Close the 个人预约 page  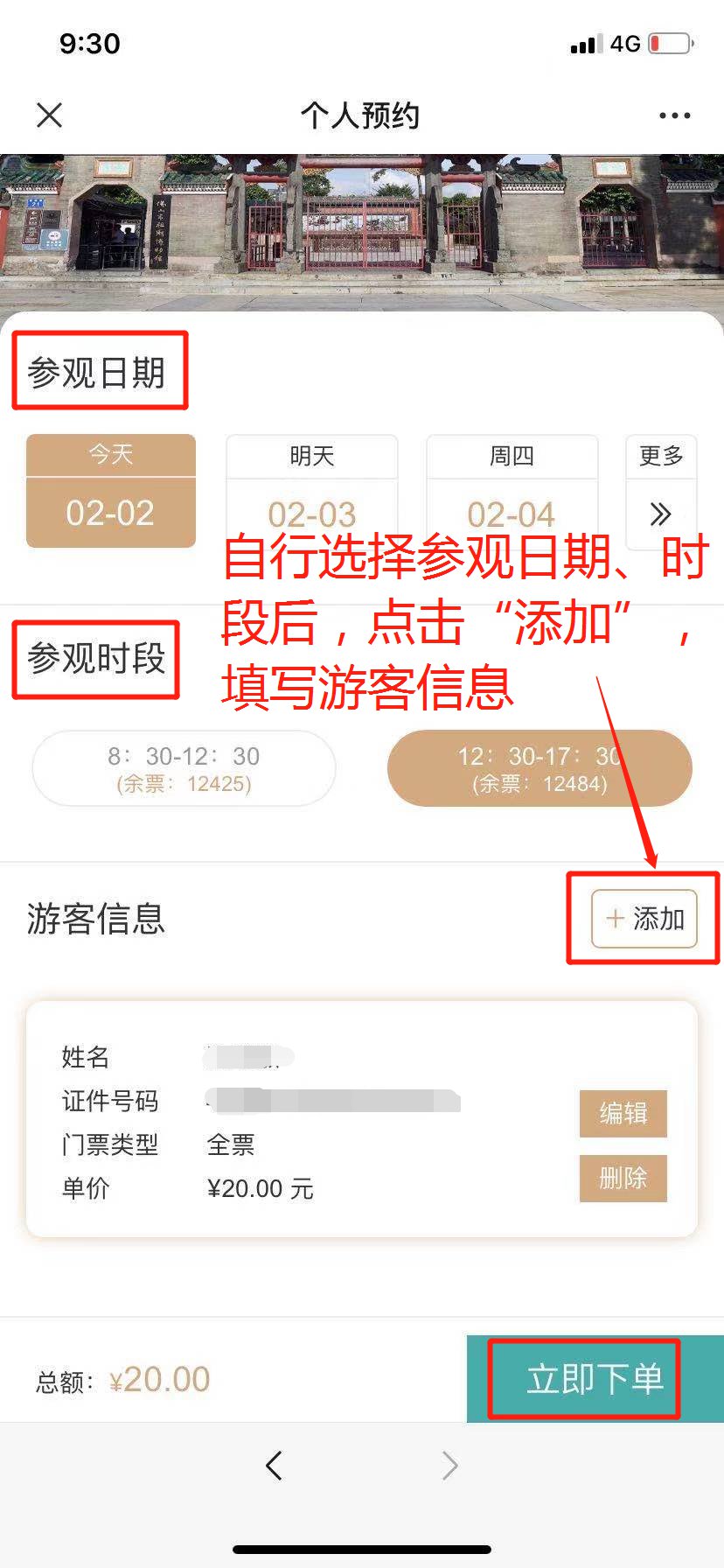click(x=50, y=115)
